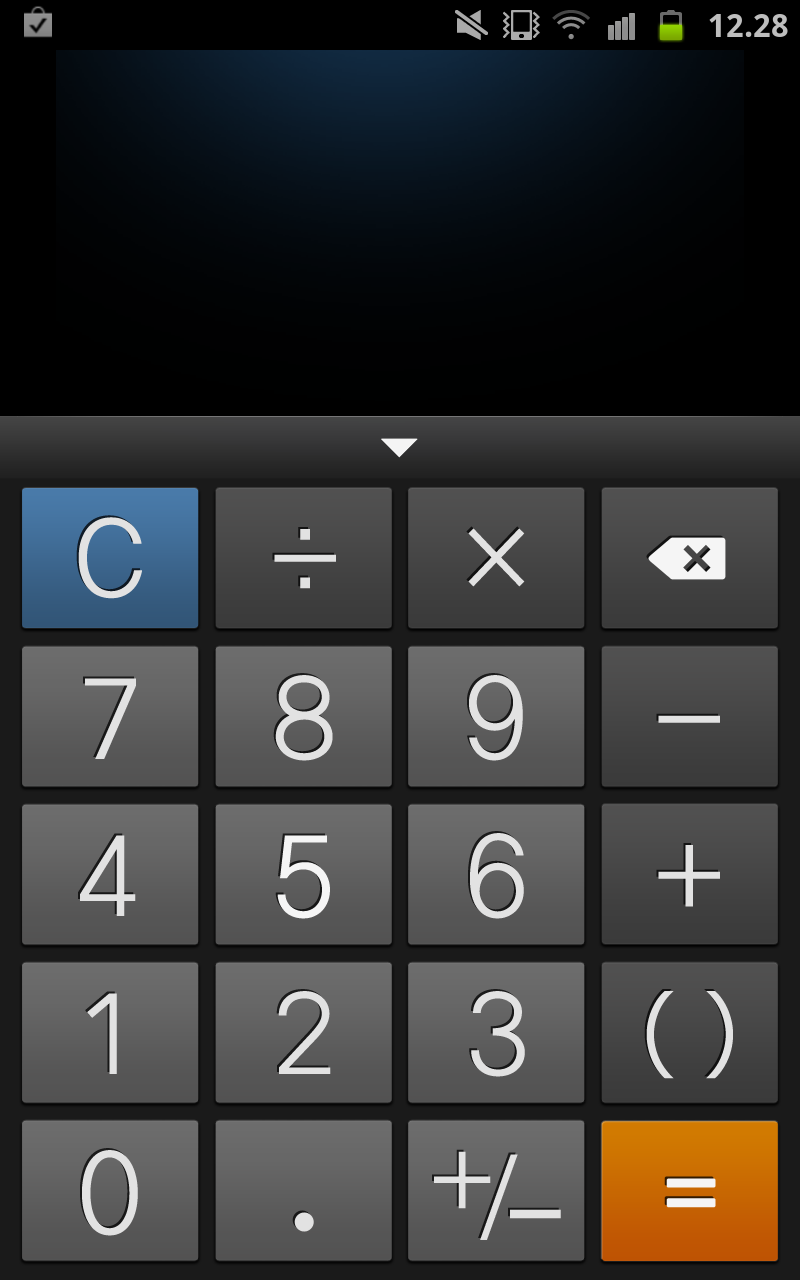Enter the digit 2
Screen dimensions: 800x1280
click(x=303, y=1032)
